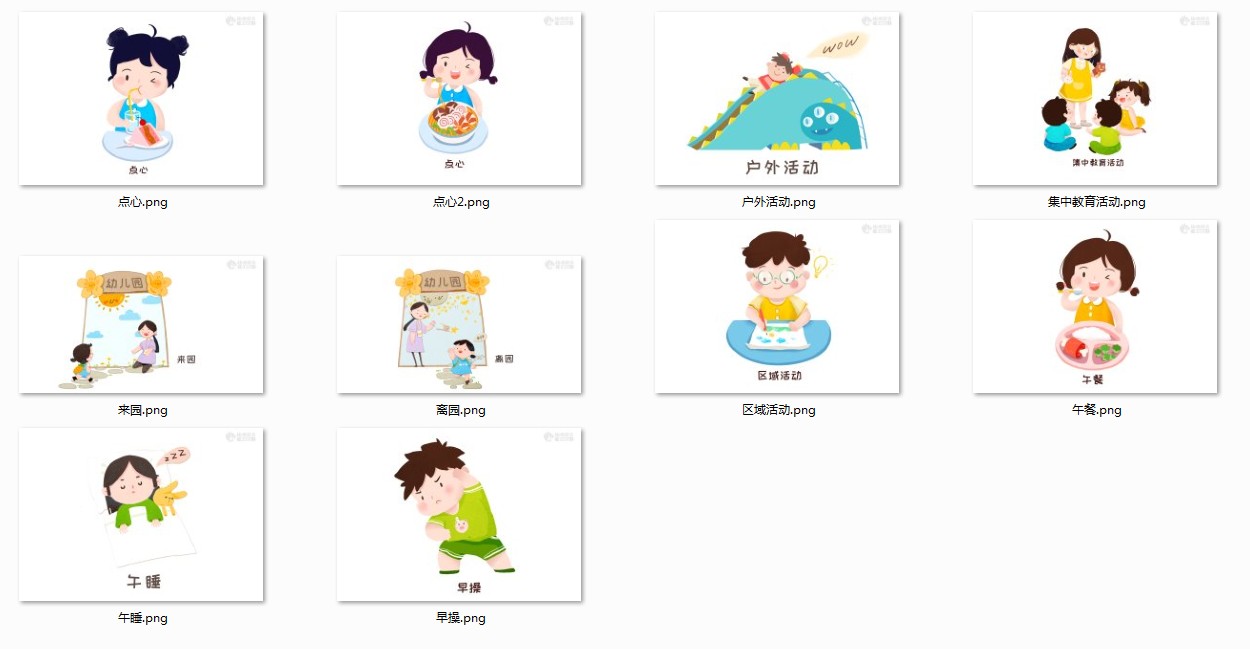Open 区域活动.png thumbnail

pyautogui.click(x=777, y=307)
